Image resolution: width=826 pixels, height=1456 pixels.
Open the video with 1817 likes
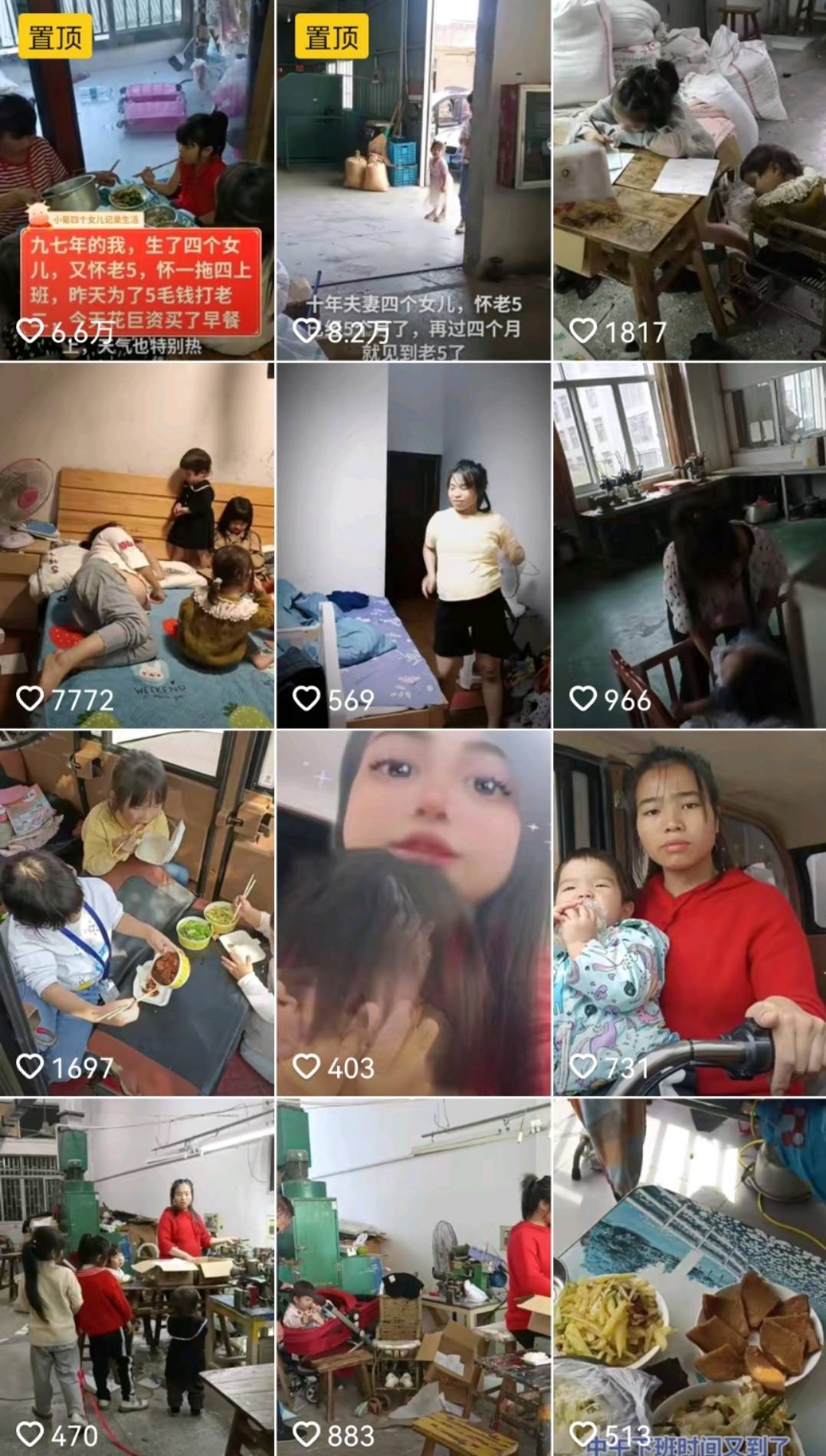click(689, 180)
